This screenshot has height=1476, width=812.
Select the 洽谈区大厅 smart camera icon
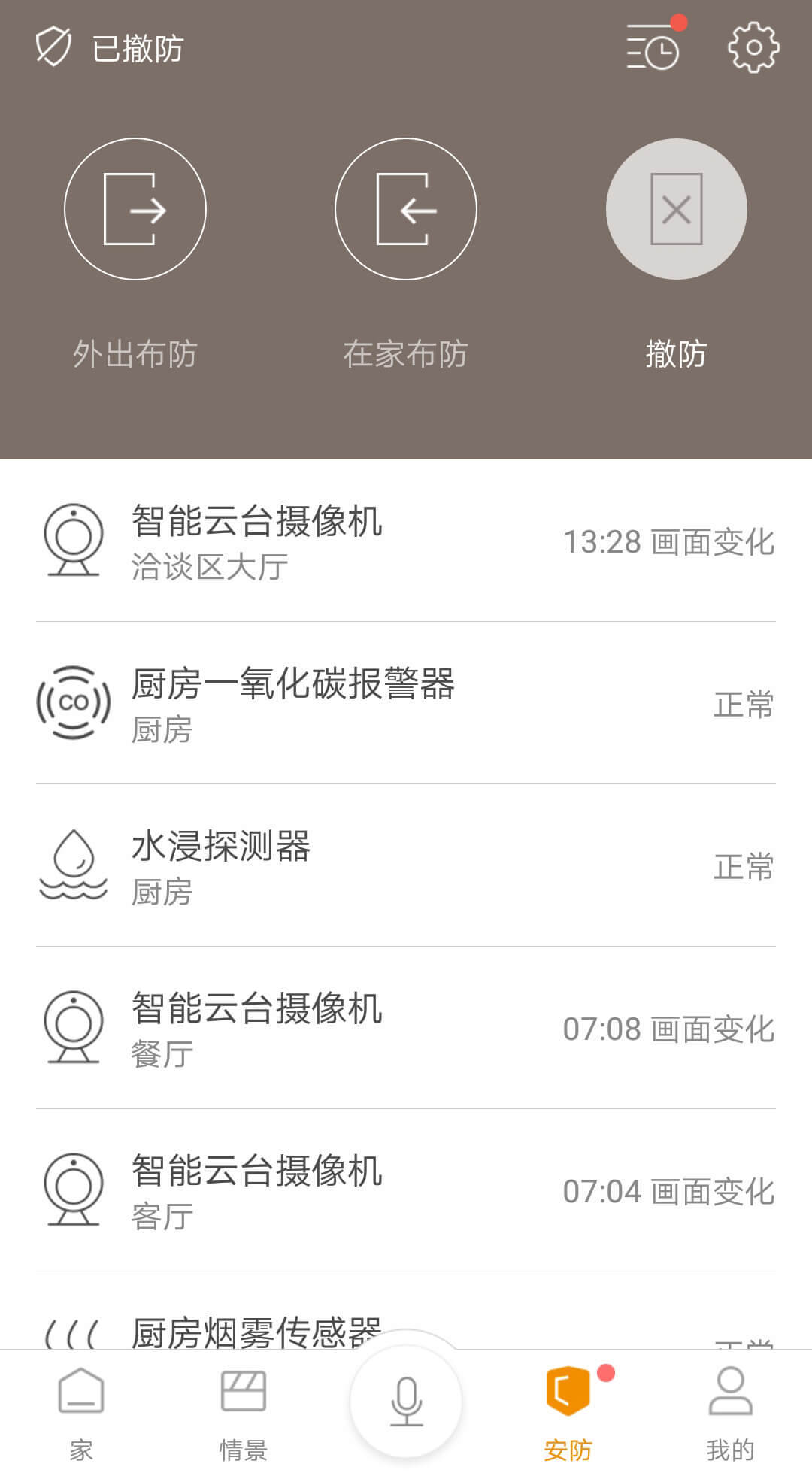pyautogui.click(x=73, y=538)
